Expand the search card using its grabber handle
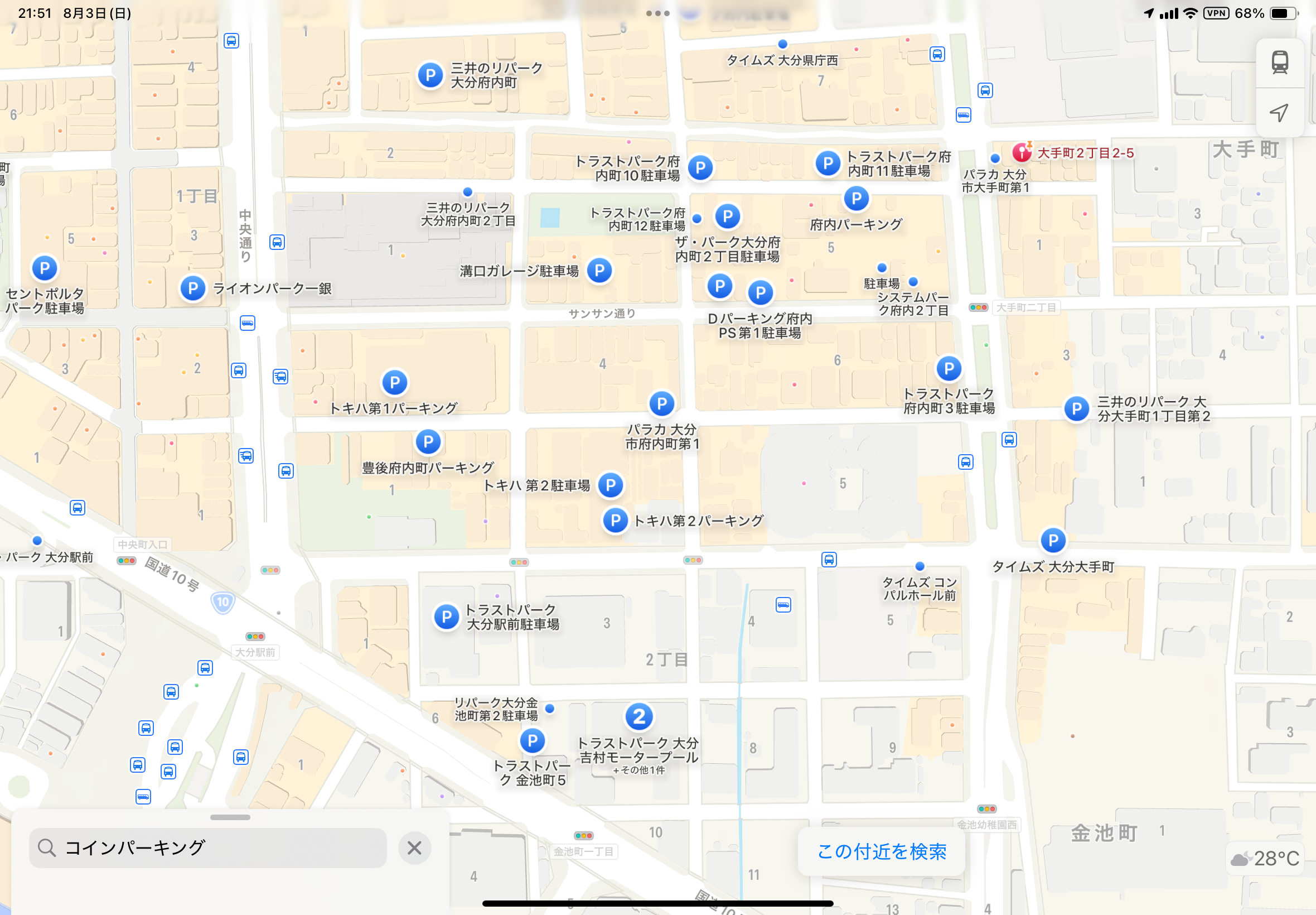 click(x=230, y=817)
